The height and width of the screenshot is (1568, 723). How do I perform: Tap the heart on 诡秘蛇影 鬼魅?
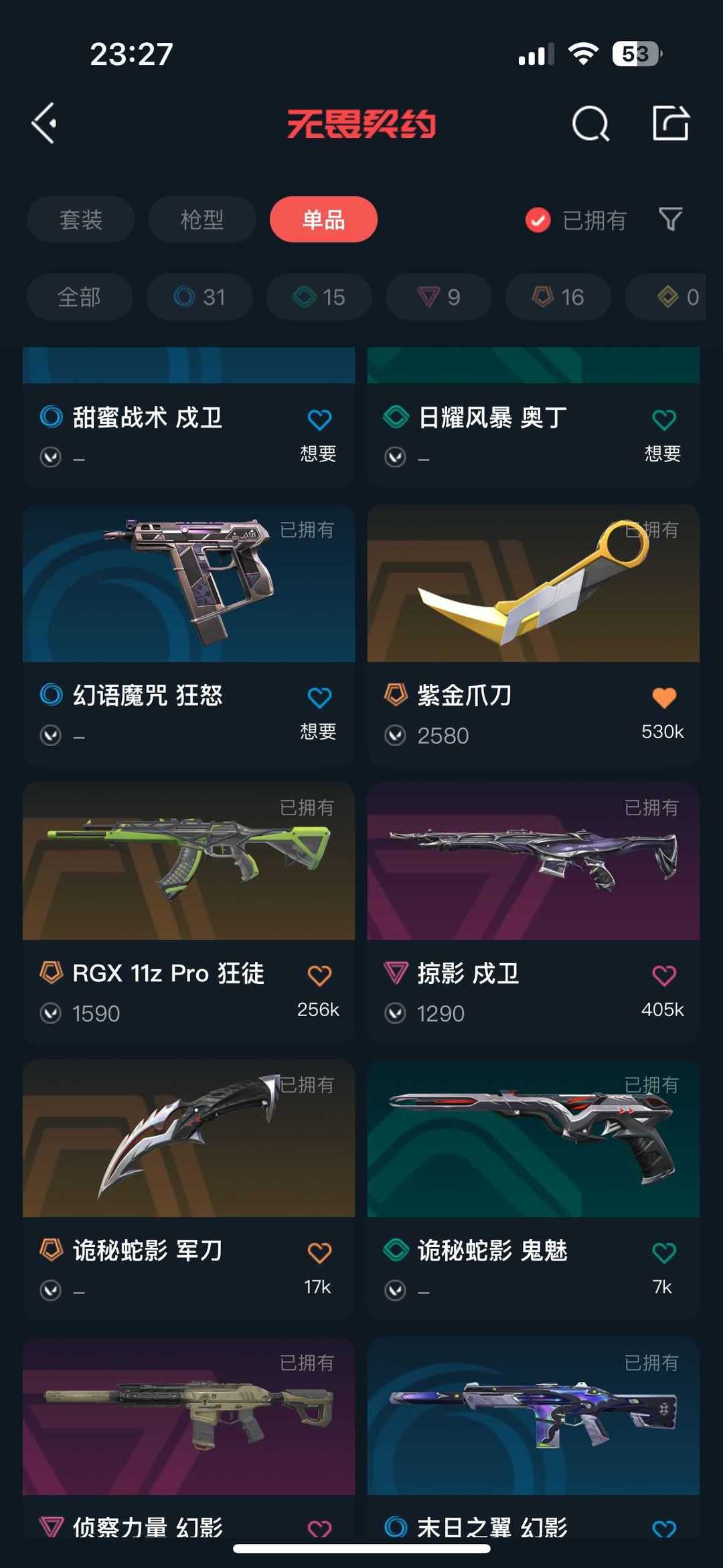(x=664, y=1253)
